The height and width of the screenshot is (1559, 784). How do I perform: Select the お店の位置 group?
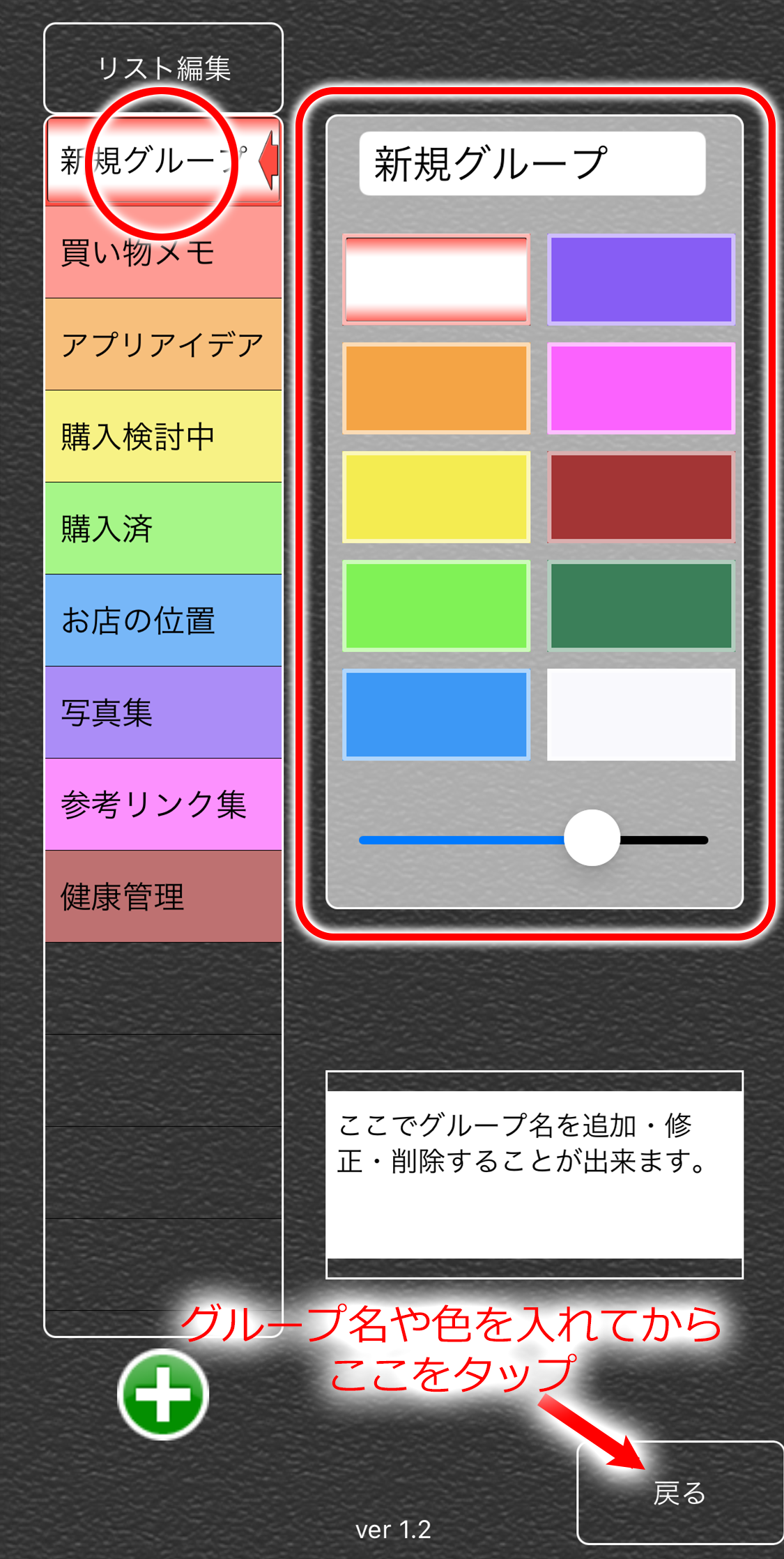click(163, 621)
